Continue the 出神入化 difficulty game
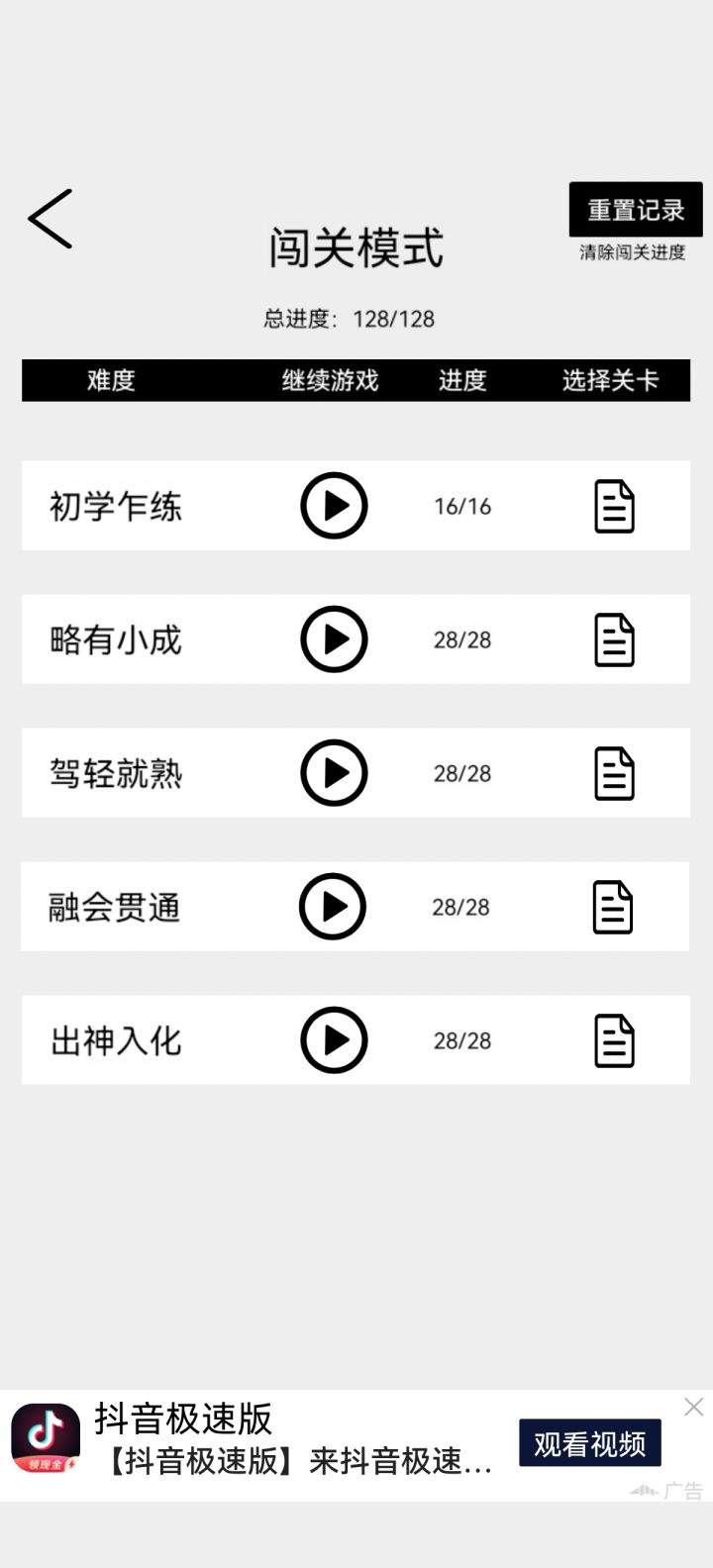Image resolution: width=713 pixels, height=1568 pixels. point(334,1040)
